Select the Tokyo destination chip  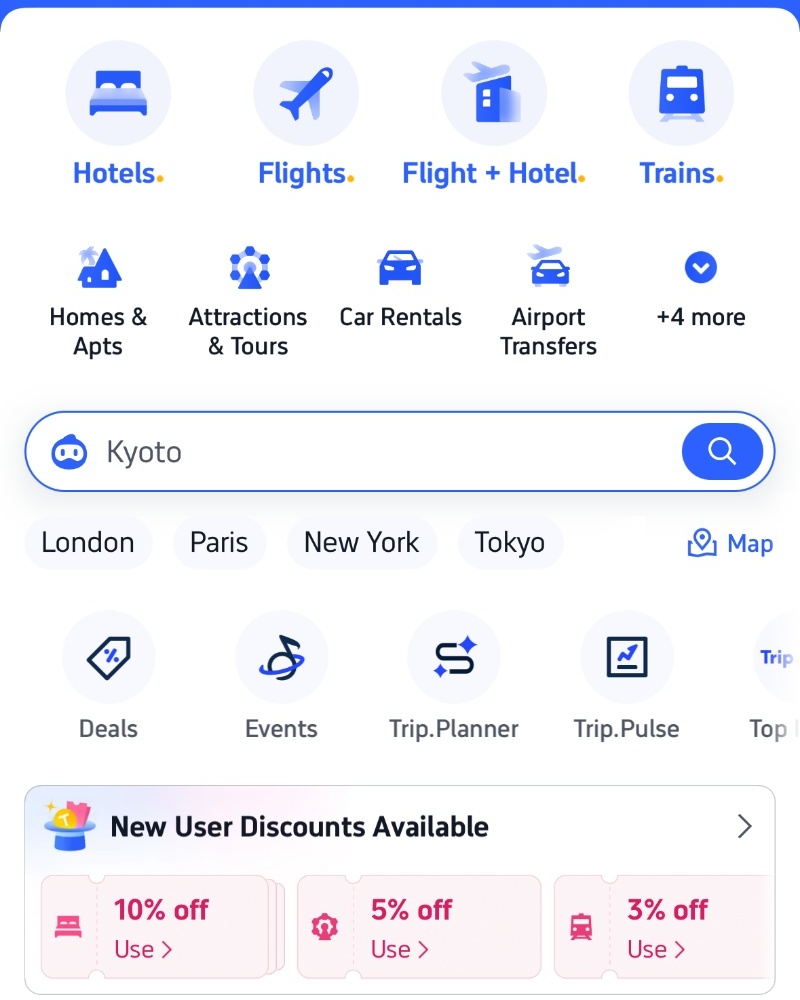click(x=510, y=543)
